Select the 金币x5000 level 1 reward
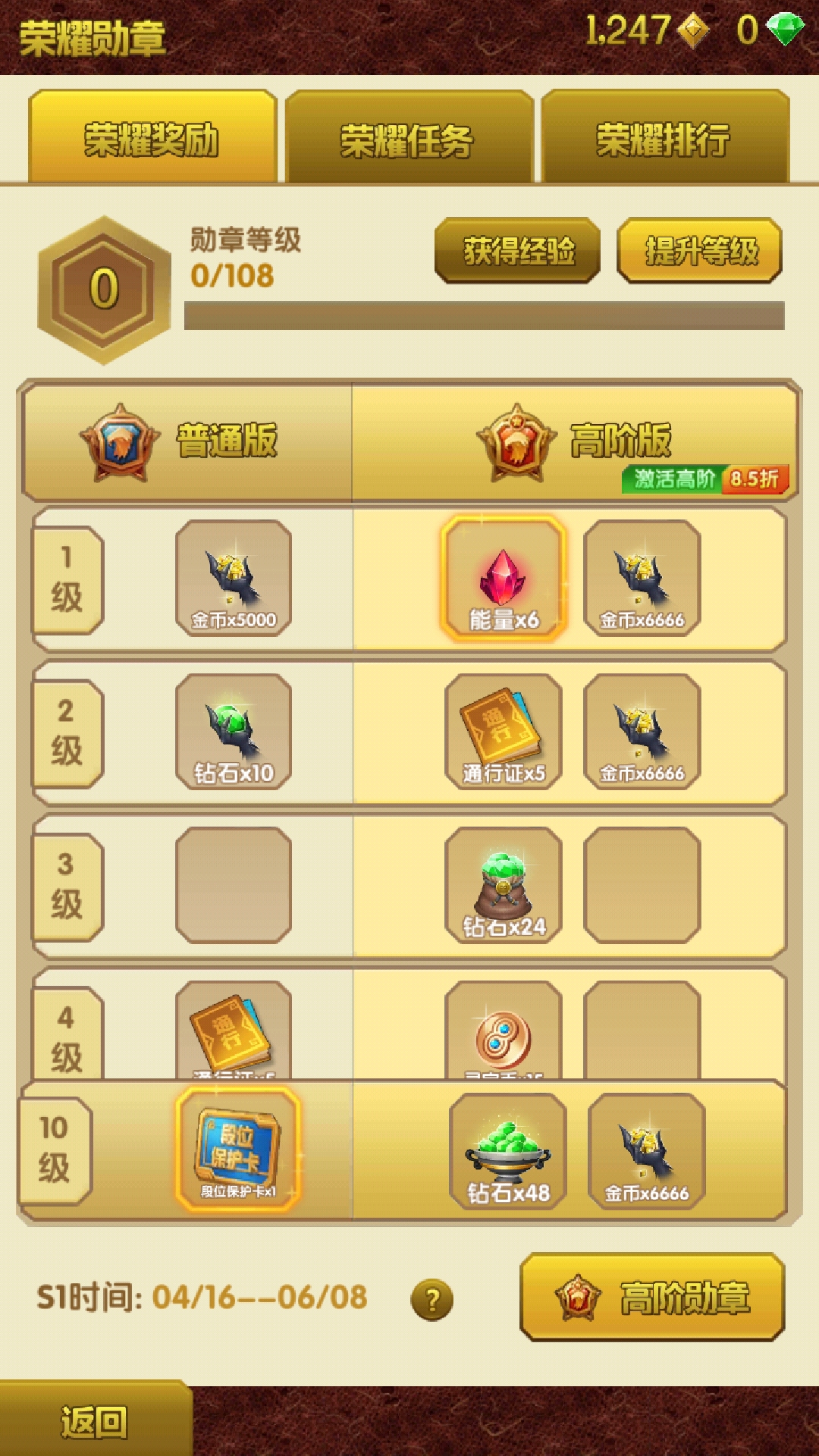The image size is (819, 1456). 234,578
